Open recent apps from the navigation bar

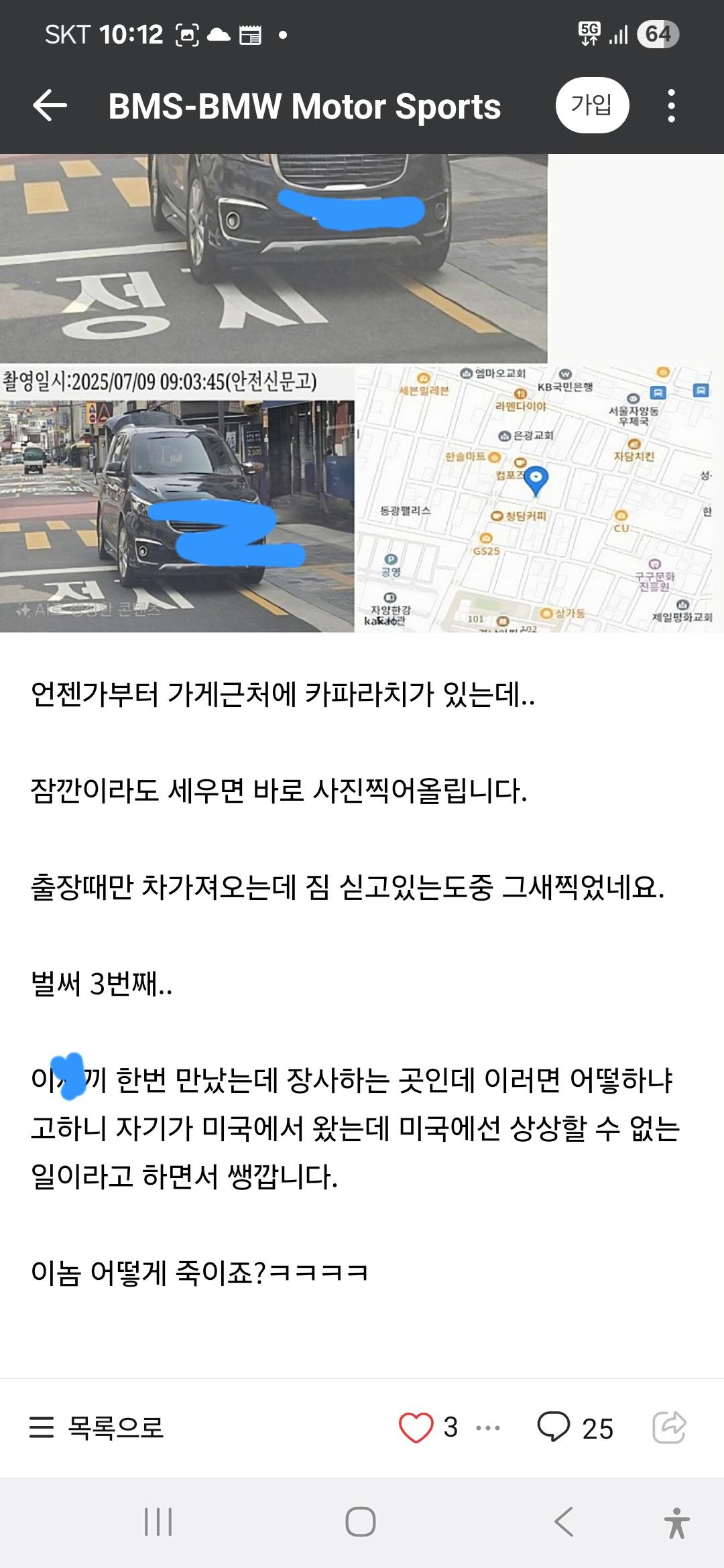[158, 1522]
